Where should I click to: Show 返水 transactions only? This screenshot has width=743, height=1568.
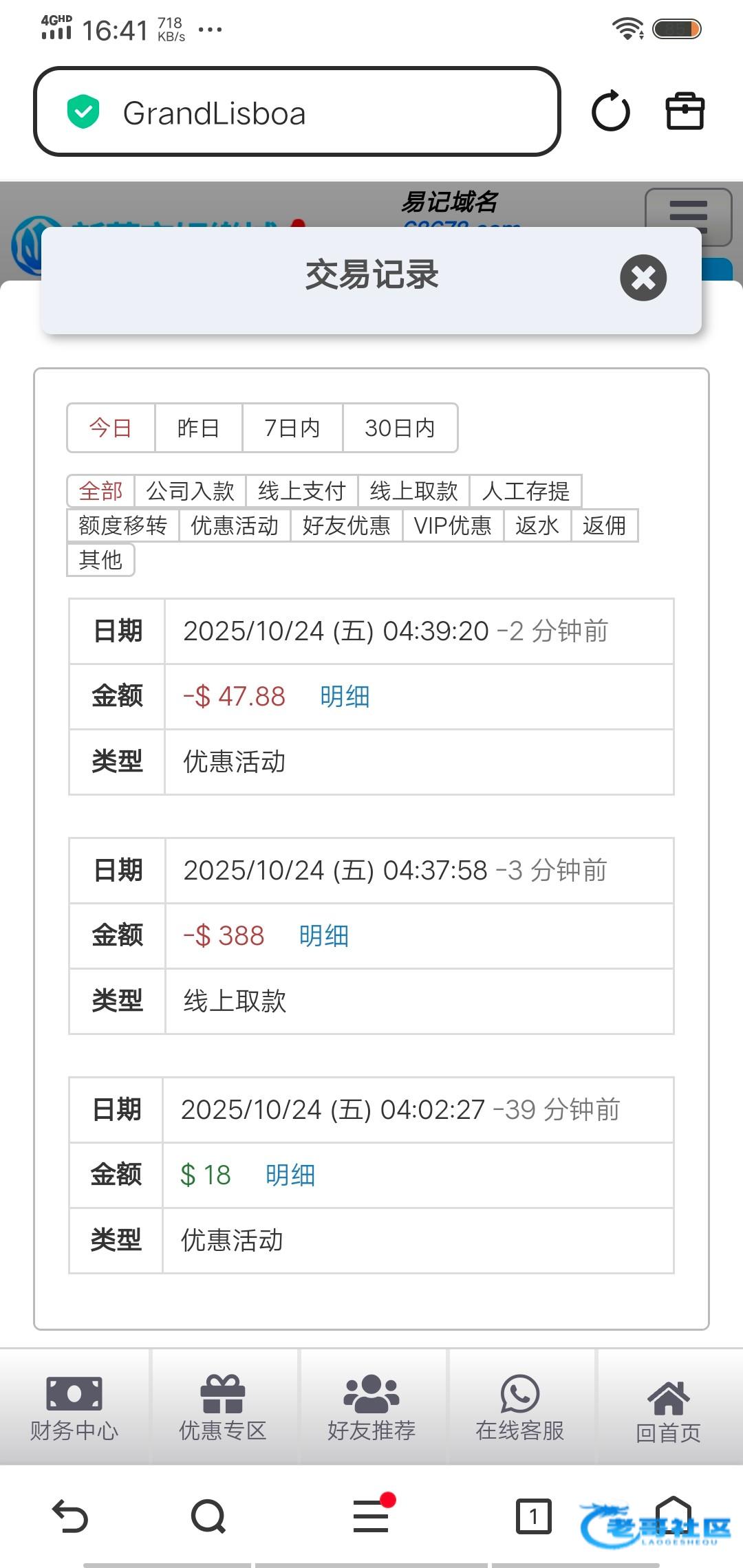point(537,525)
